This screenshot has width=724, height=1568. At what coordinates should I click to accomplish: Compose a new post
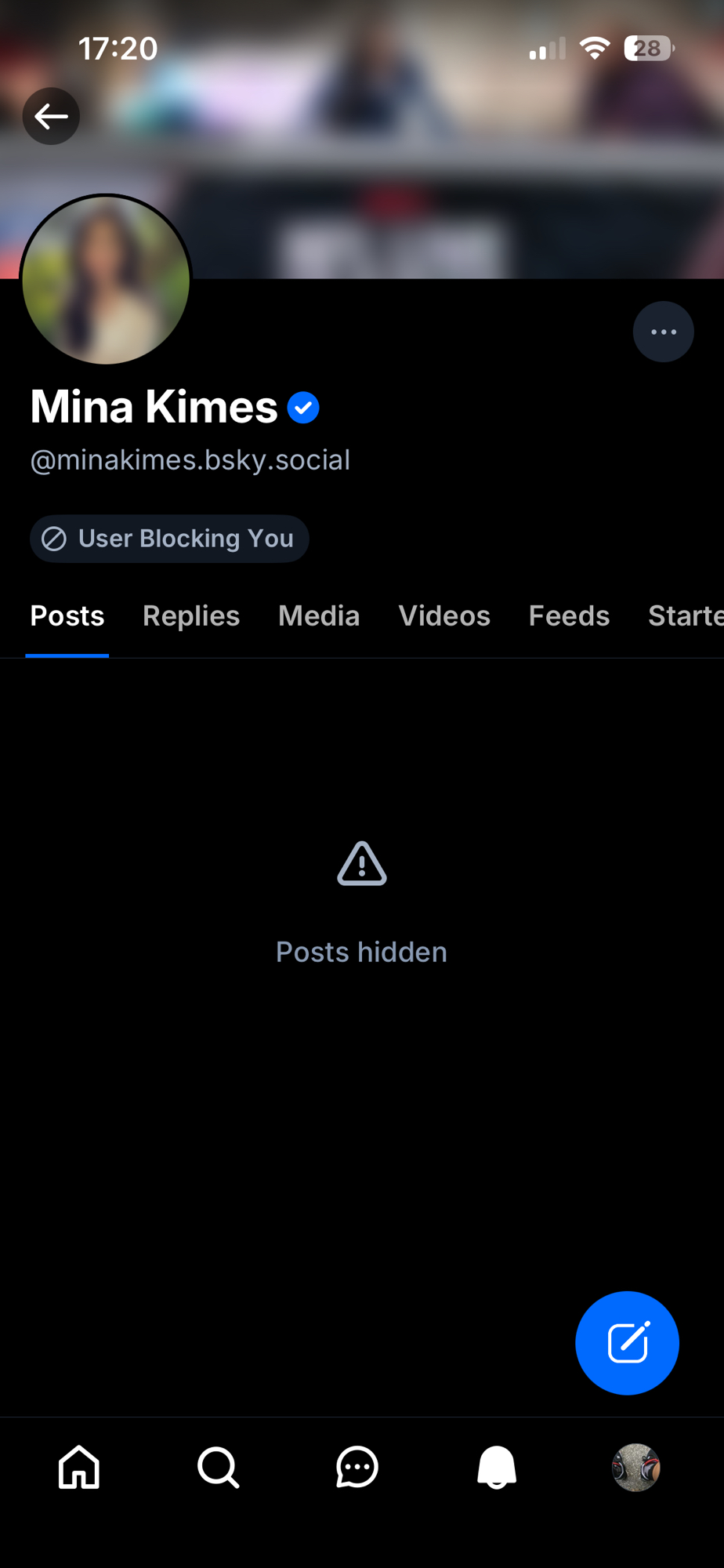627,1342
